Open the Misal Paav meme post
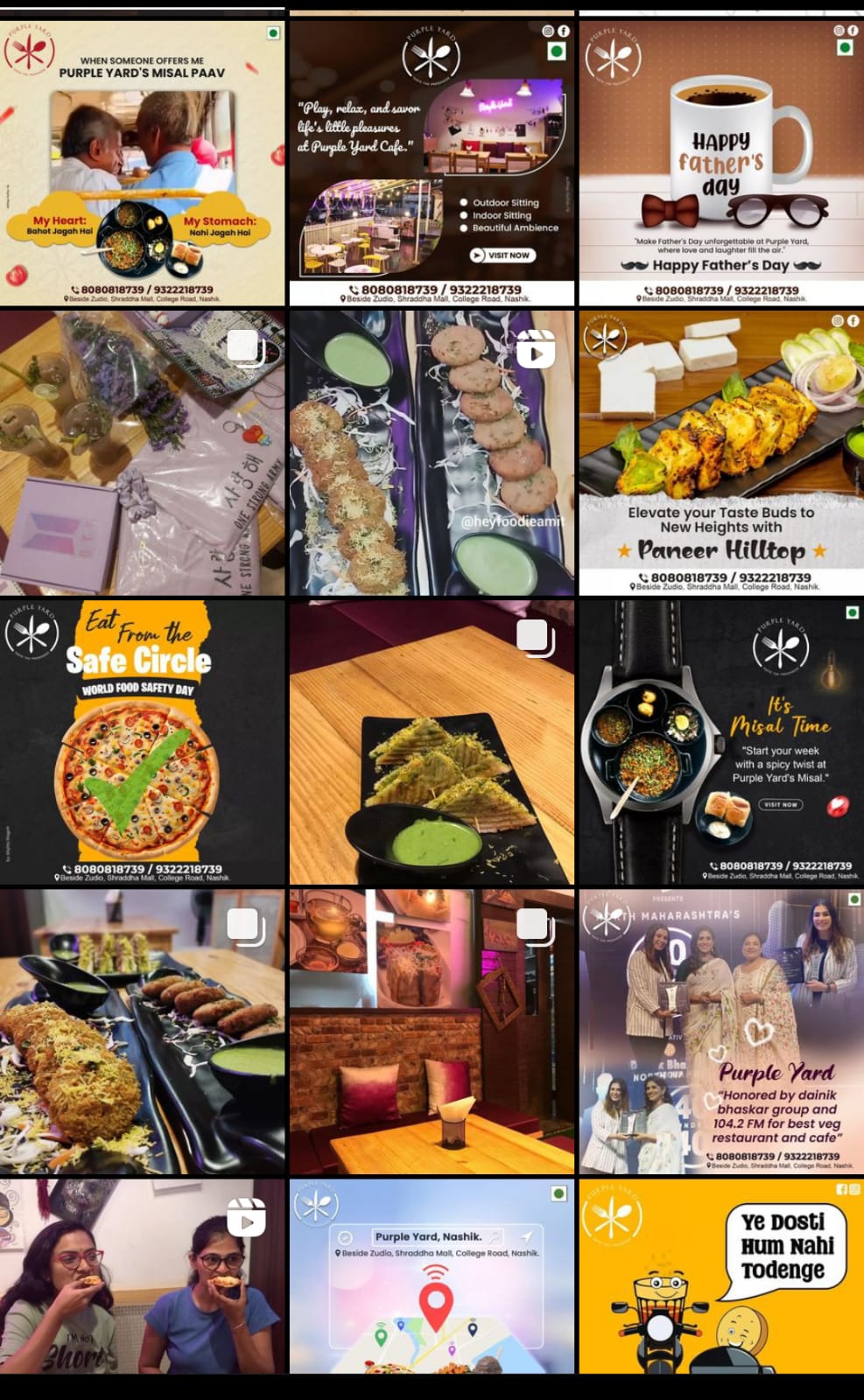 pyautogui.click(x=142, y=163)
